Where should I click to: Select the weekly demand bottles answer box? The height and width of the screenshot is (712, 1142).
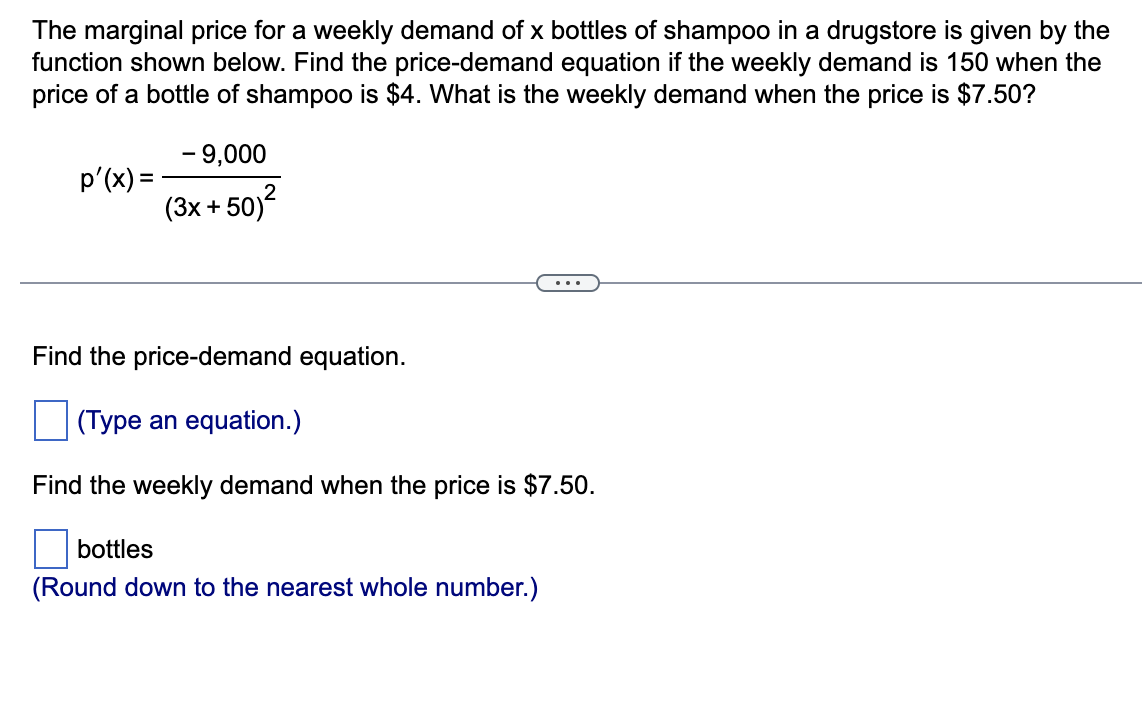pyautogui.click(x=50, y=549)
